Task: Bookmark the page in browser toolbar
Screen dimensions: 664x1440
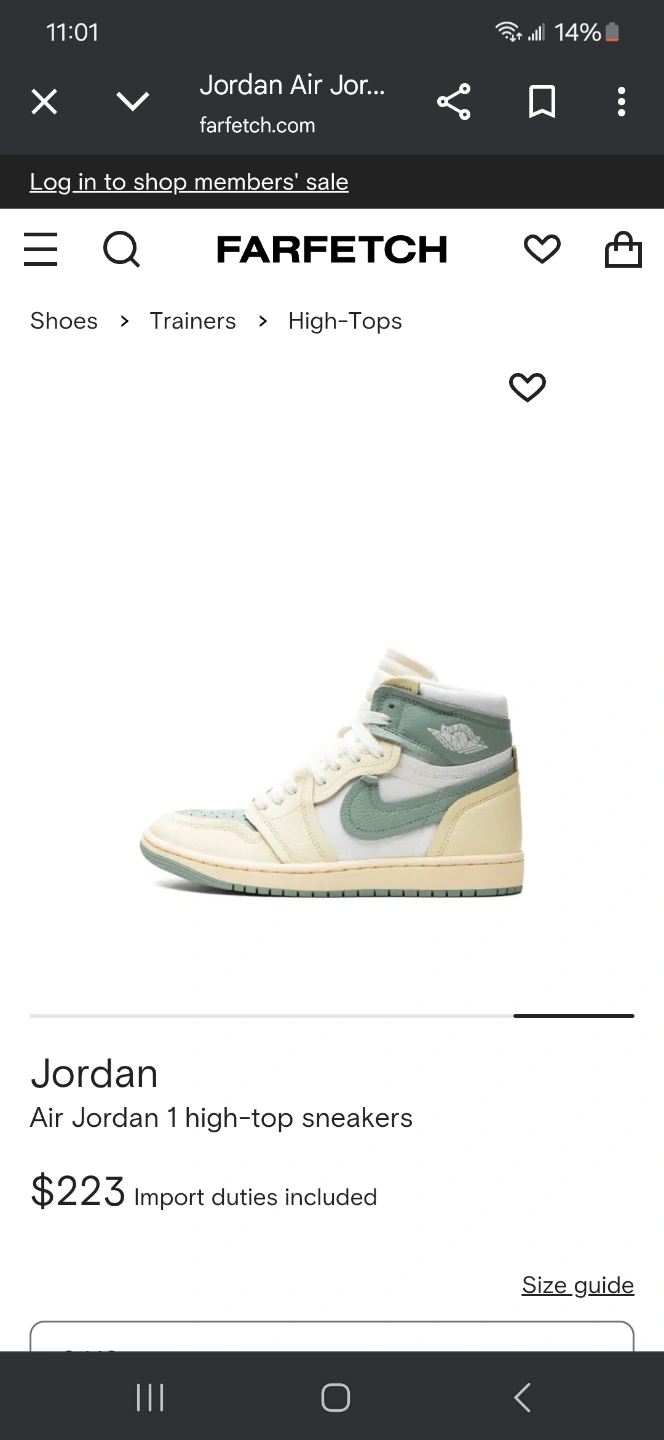Action: (542, 102)
